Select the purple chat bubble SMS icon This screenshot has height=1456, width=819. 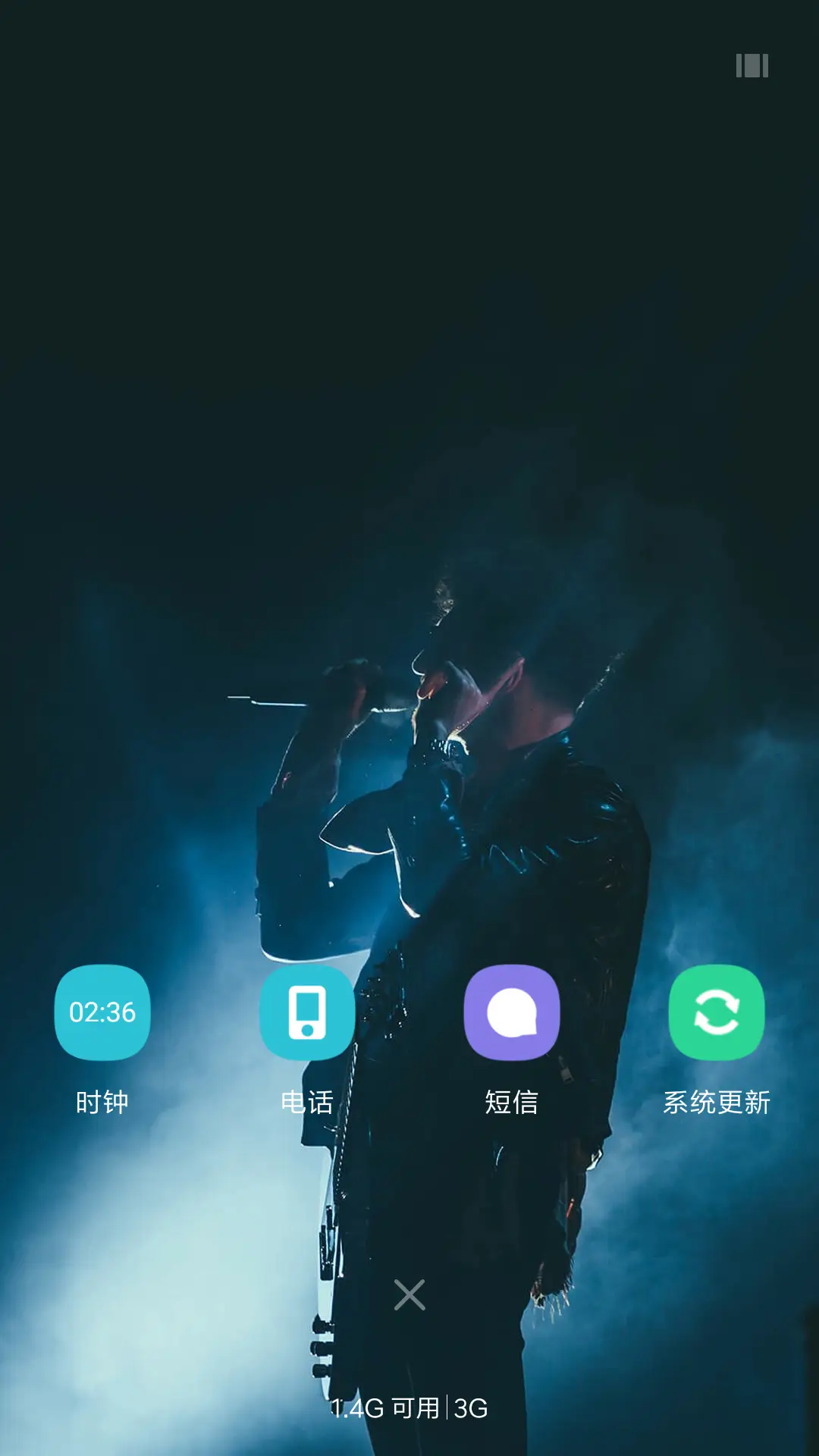[x=512, y=1012]
